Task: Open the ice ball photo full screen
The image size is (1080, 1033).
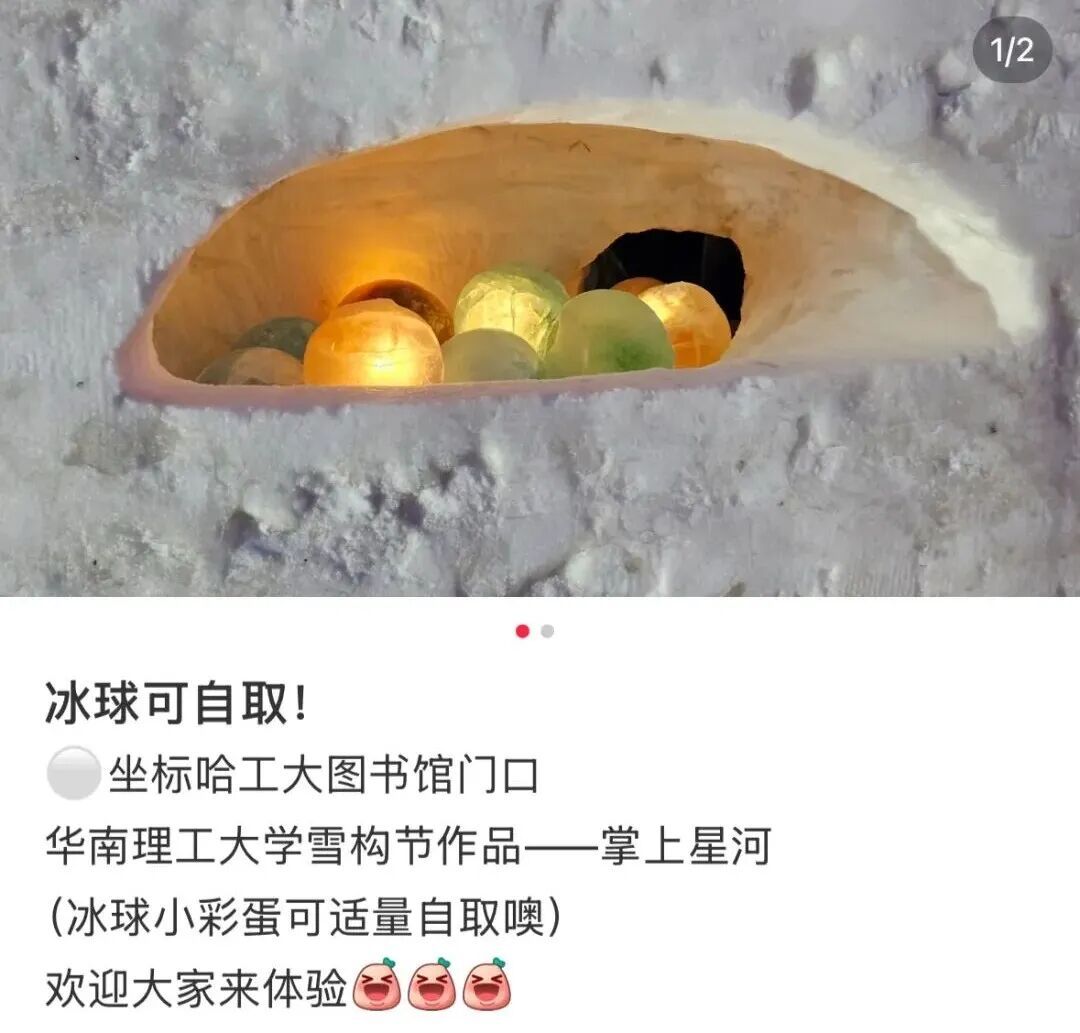Action: 540,300
